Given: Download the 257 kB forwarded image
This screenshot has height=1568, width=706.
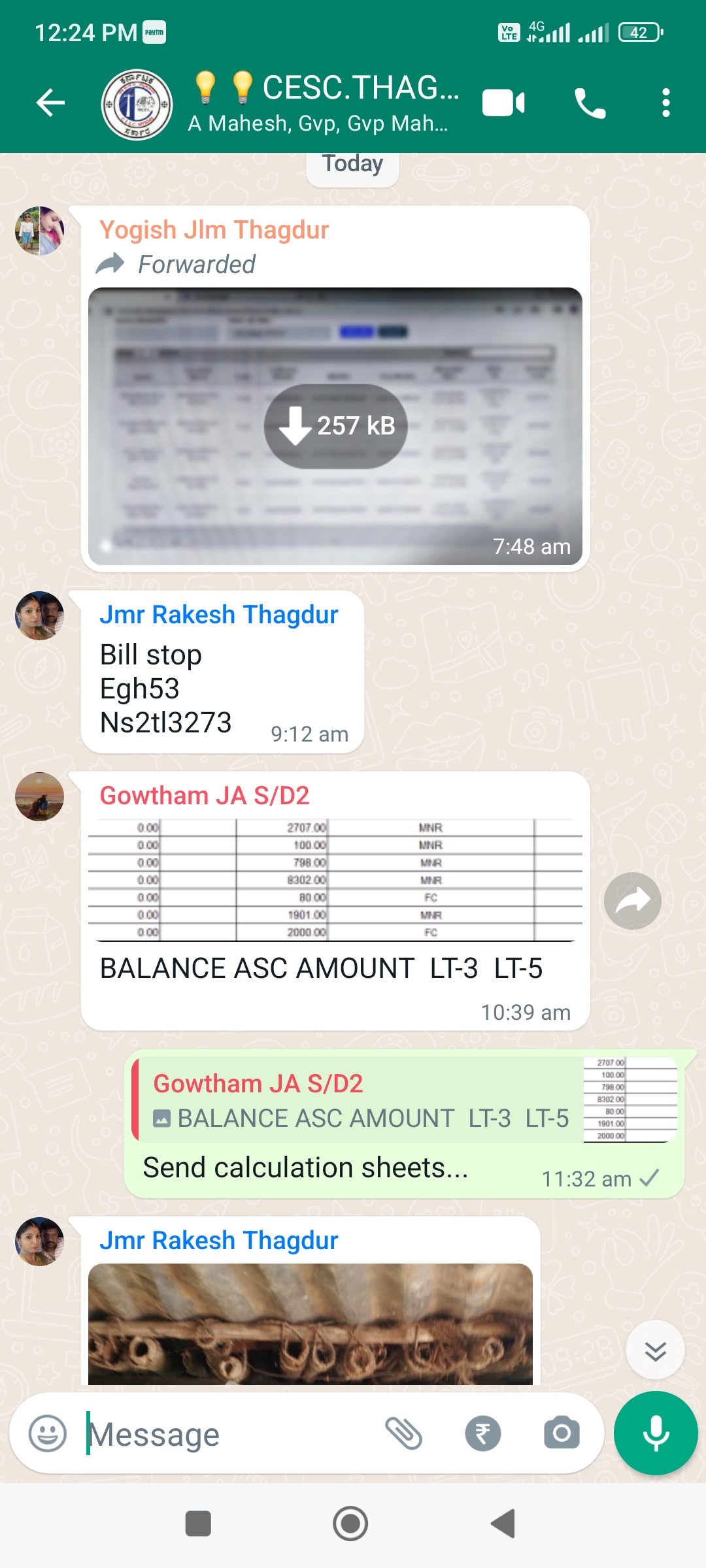Looking at the screenshot, I should point(335,426).
